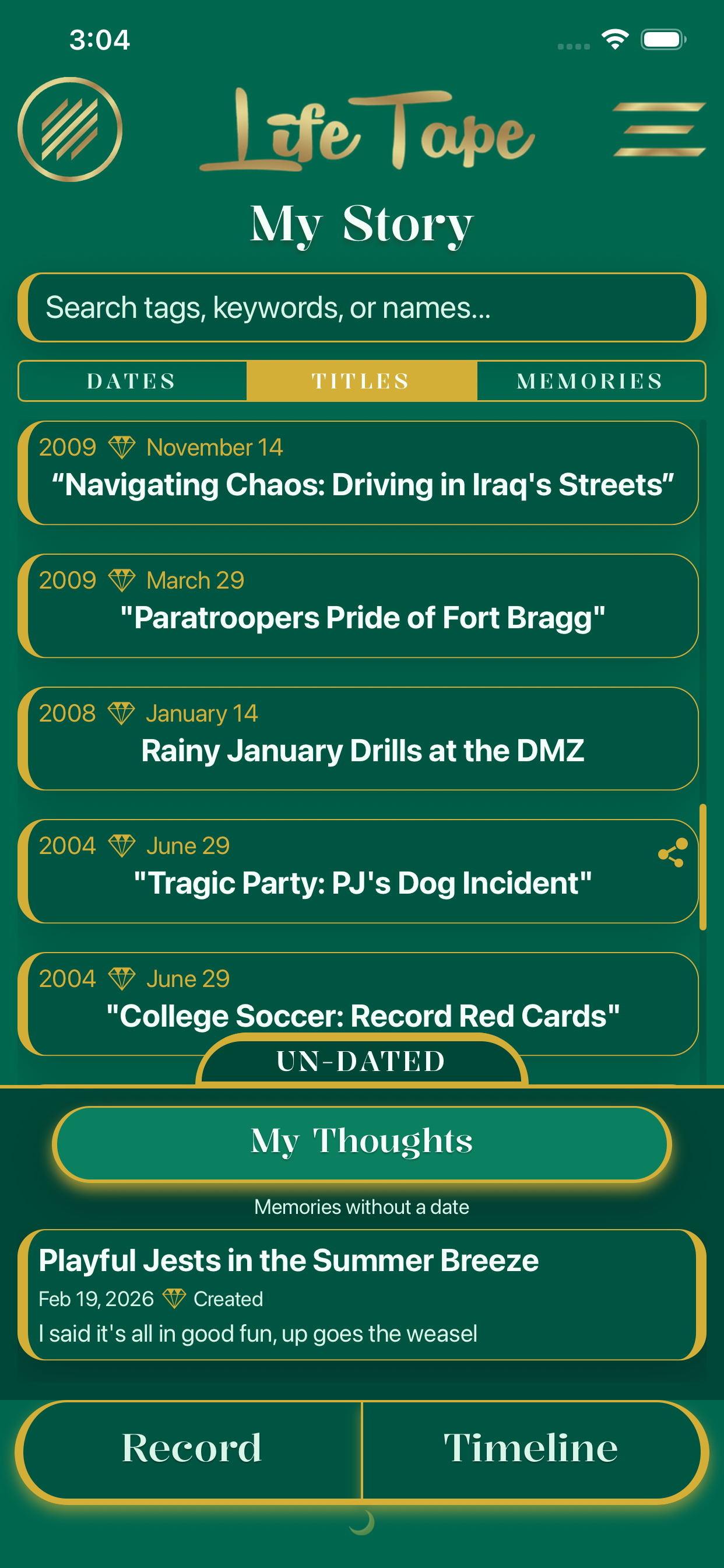724x1568 pixels.
Task: Switch to the Memories tab
Action: pos(590,381)
